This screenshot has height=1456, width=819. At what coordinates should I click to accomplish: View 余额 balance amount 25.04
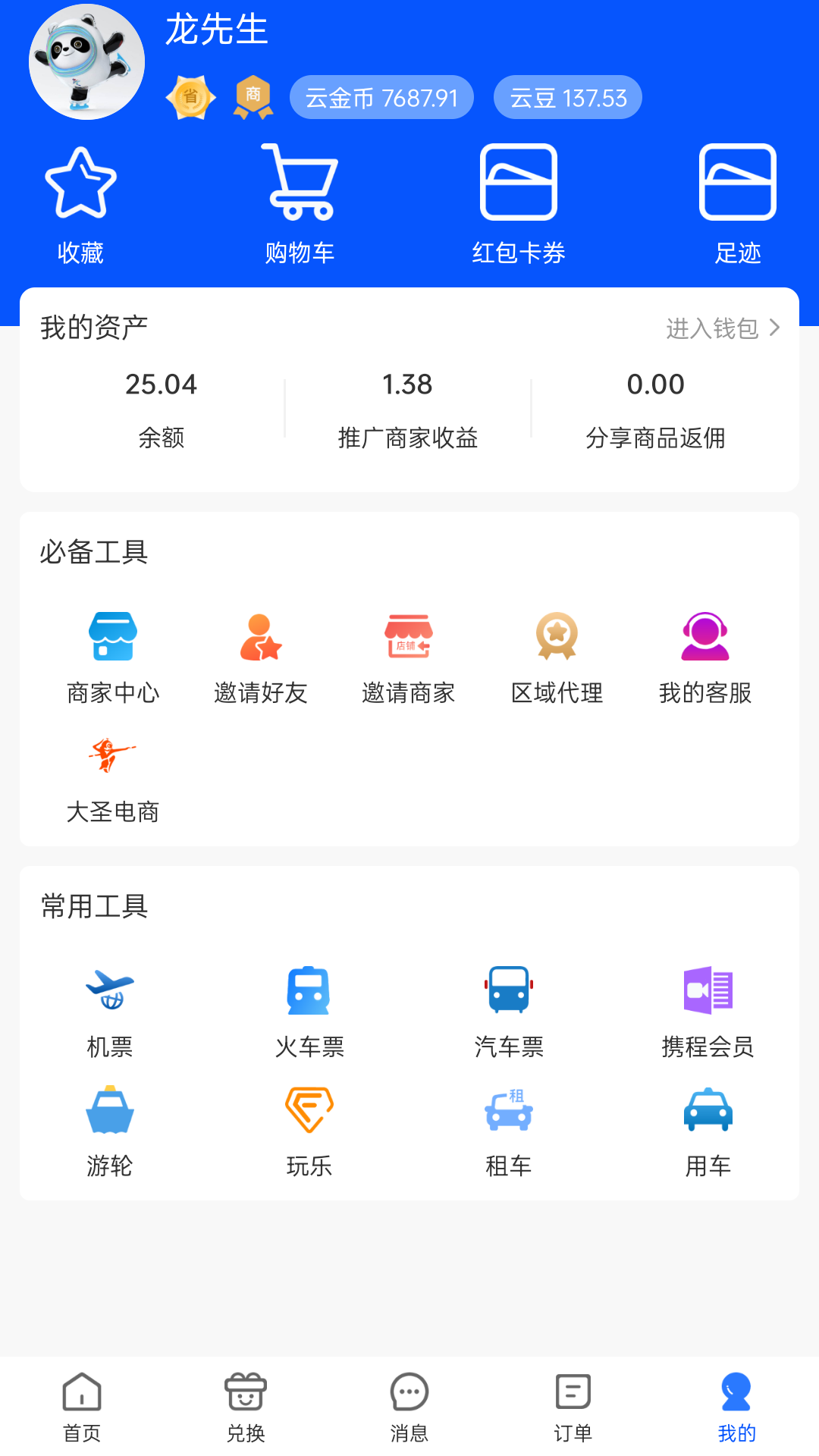pyautogui.click(x=160, y=384)
